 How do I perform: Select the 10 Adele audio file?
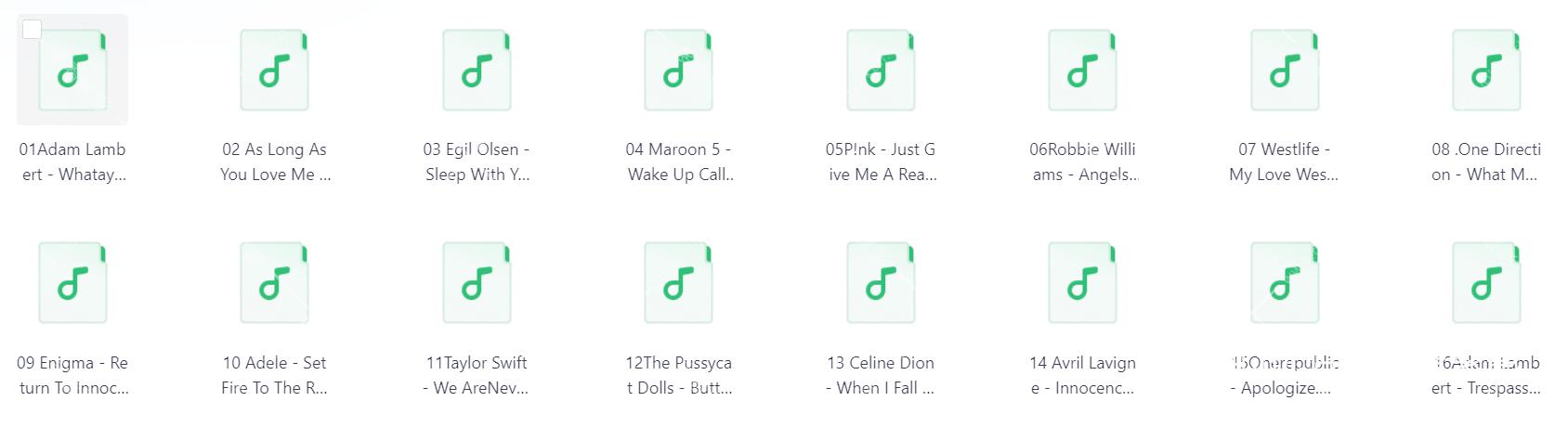click(x=274, y=284)
